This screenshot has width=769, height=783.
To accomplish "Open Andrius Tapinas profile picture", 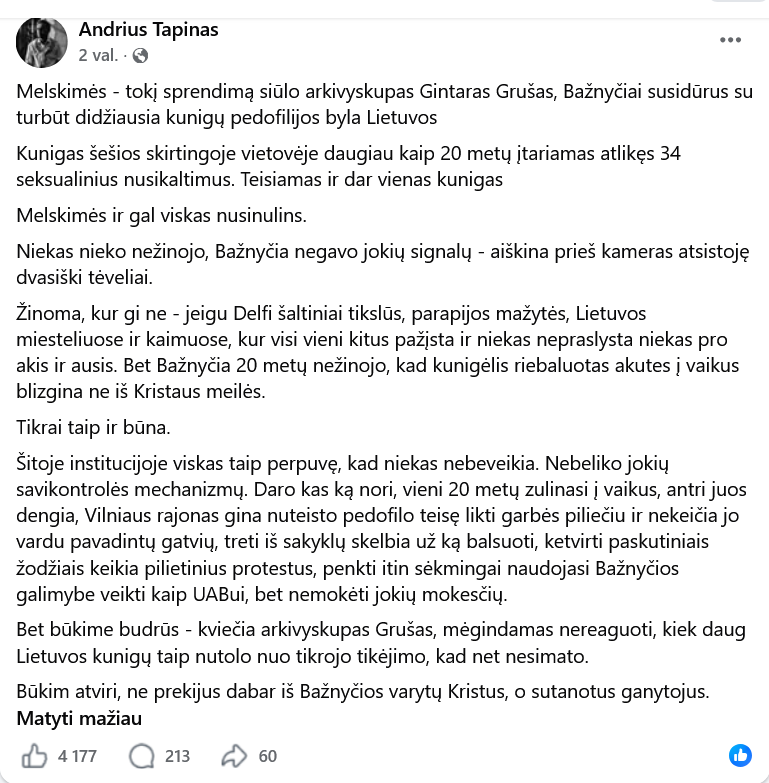I will (41, 43).
